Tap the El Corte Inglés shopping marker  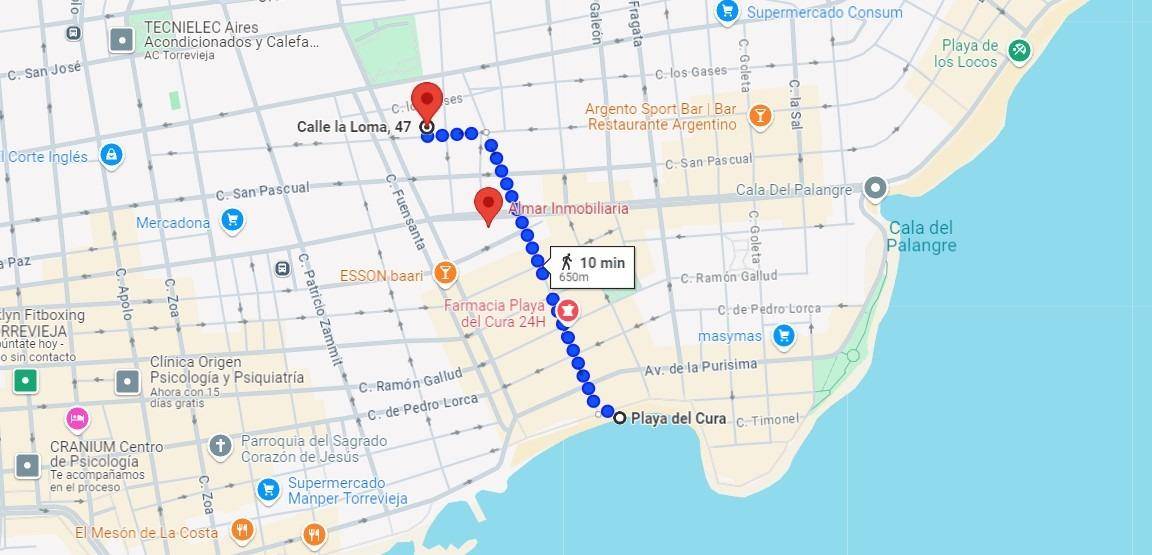click(x=111, y=155)
